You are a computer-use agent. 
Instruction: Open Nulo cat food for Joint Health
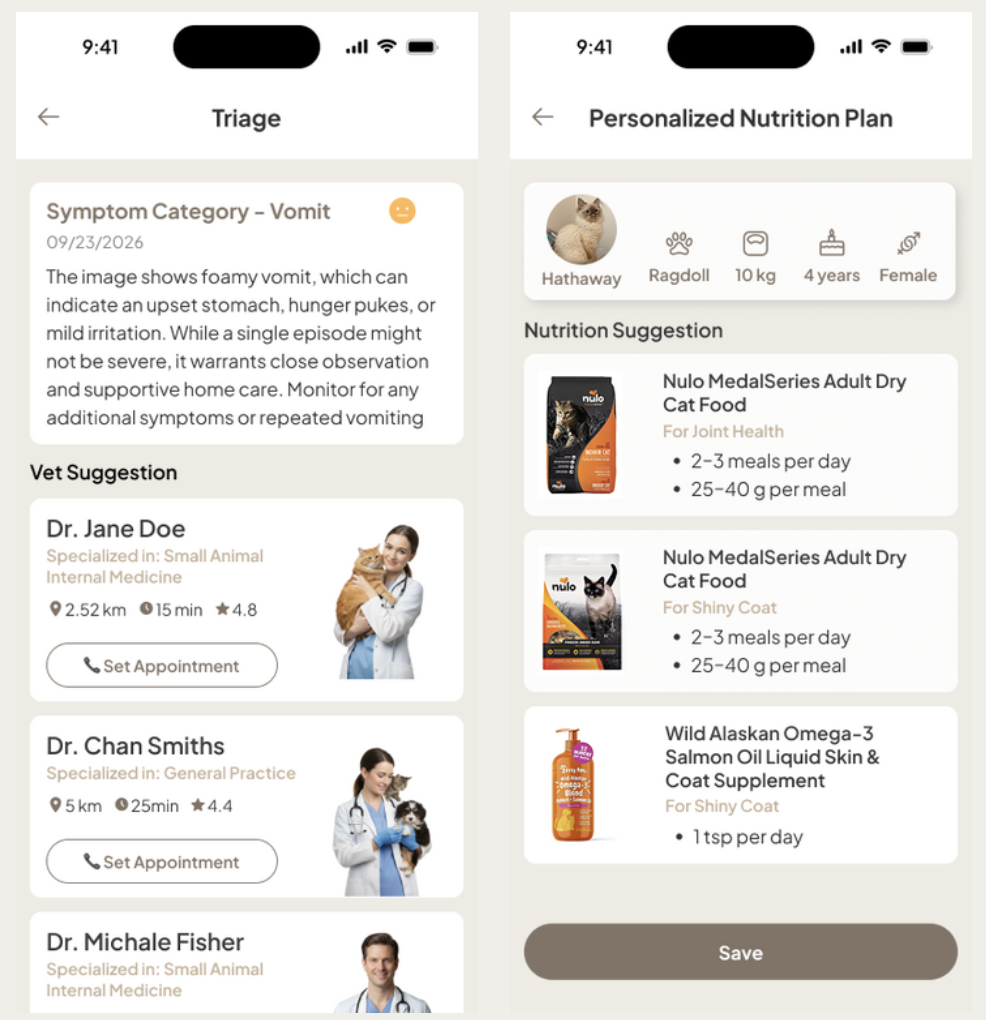pos(740,434)
